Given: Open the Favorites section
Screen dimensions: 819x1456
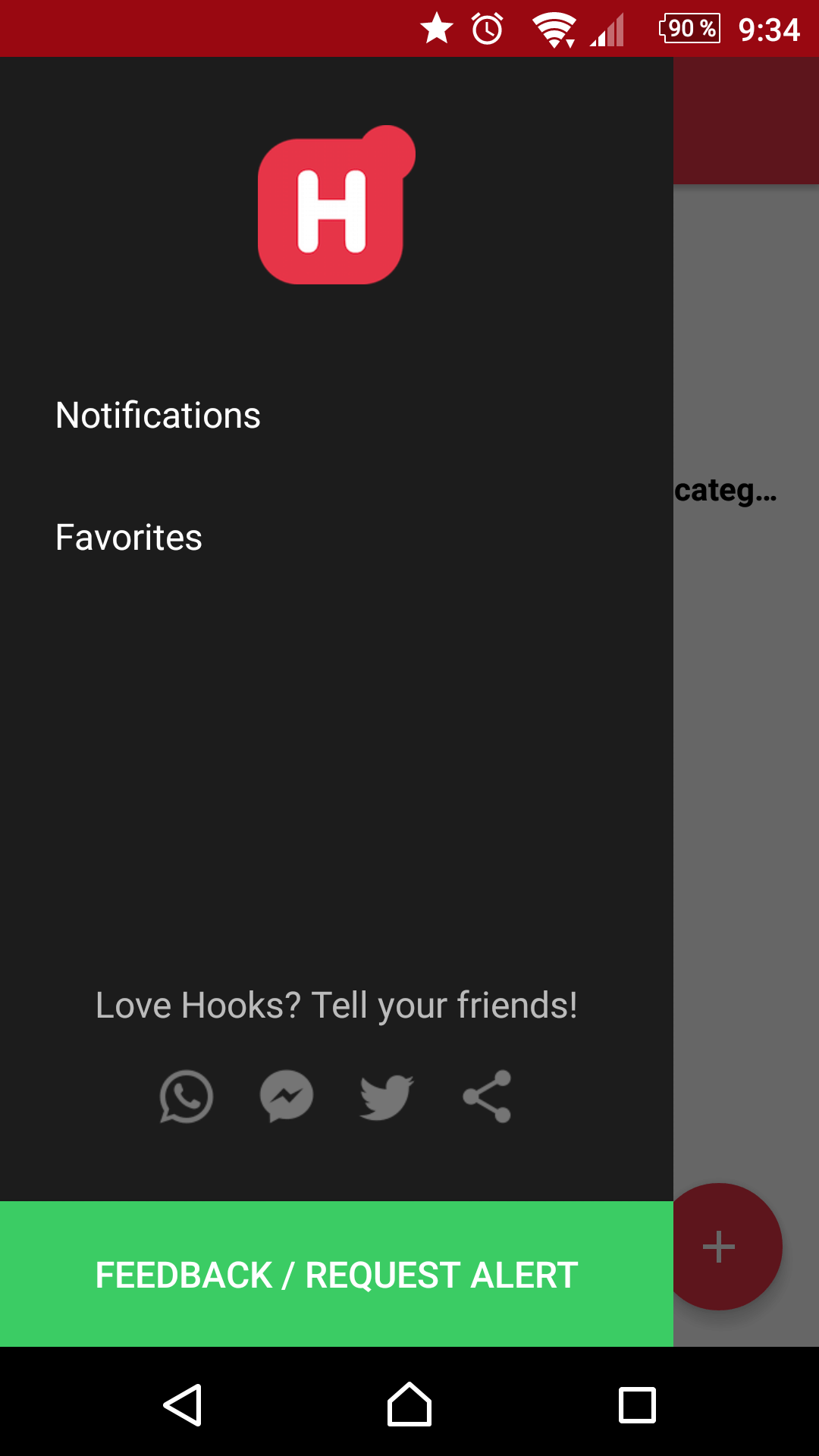Looking at the screenshot, I should 129,538.
